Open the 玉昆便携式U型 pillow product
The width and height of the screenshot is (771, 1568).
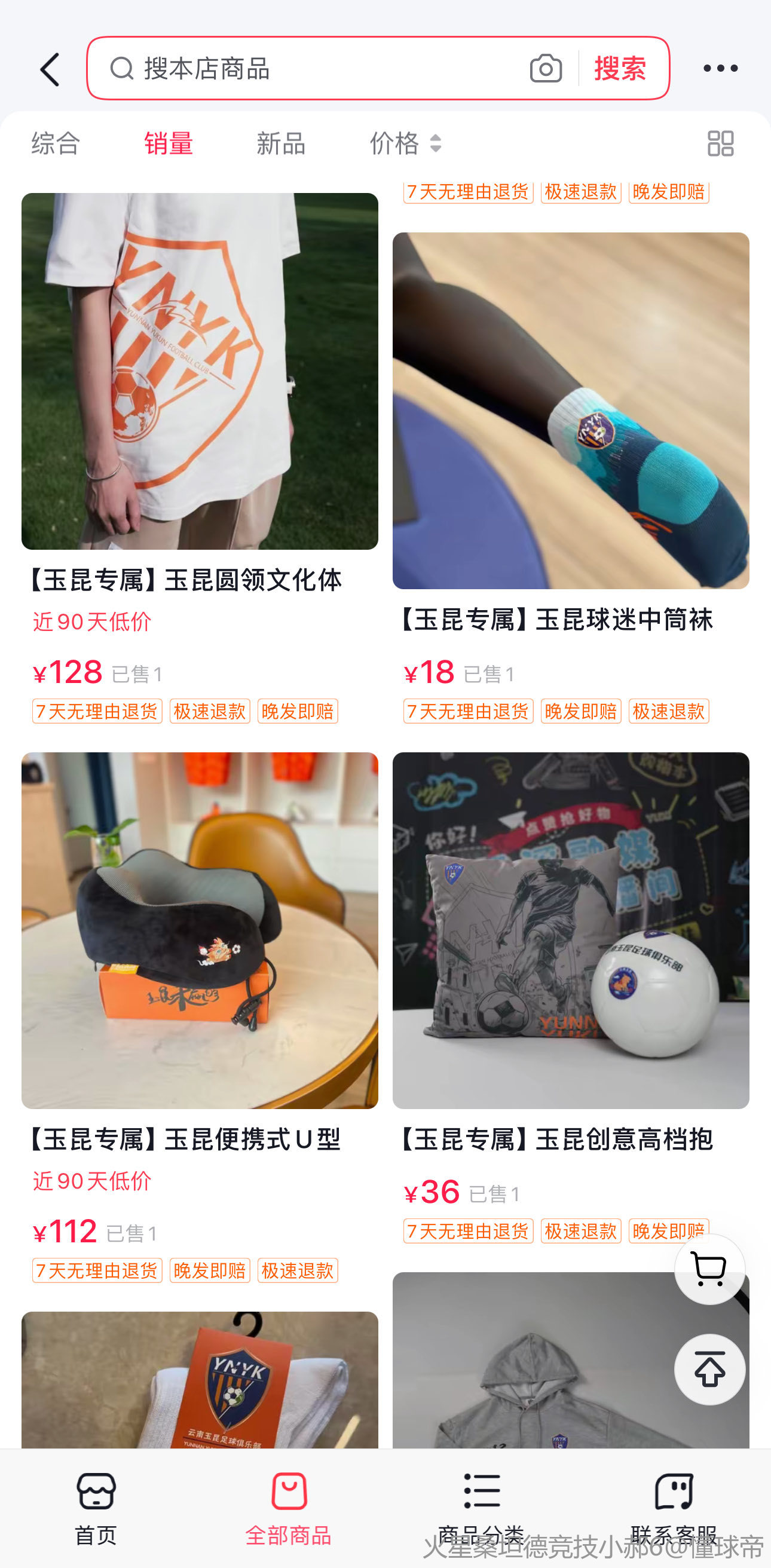click(200, 930)
